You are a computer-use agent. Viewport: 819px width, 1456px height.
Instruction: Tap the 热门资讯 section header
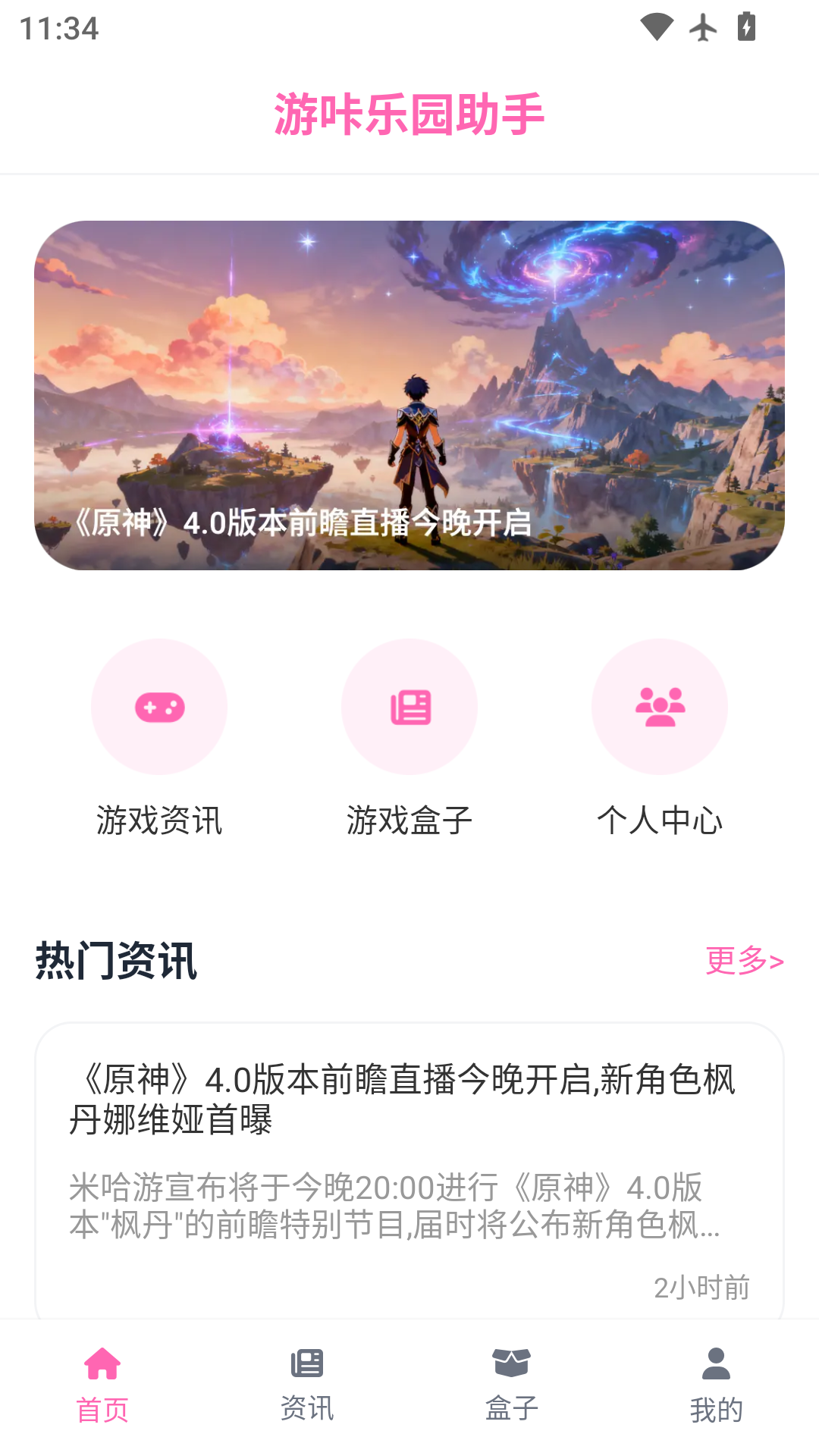114,962
